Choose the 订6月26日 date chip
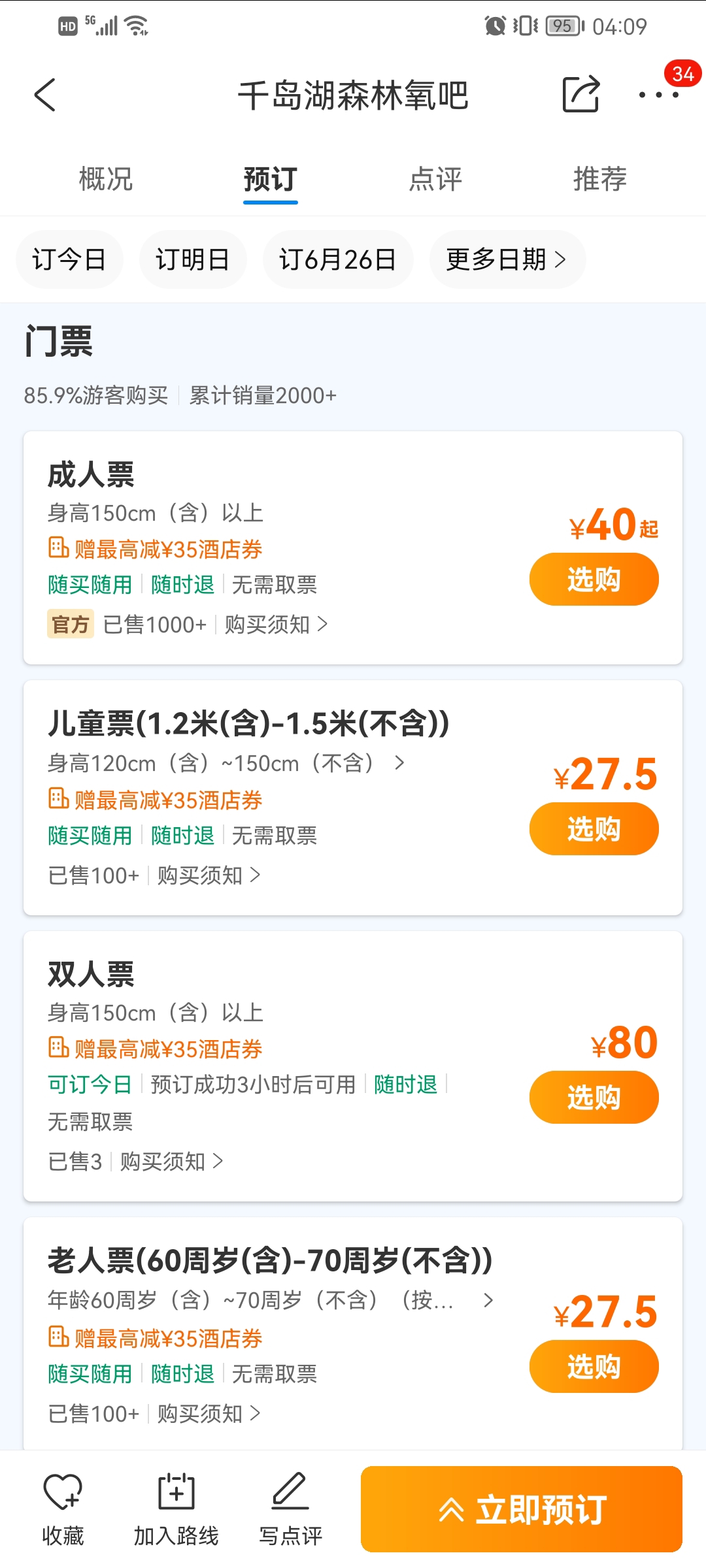 click(x=338, y=260)
